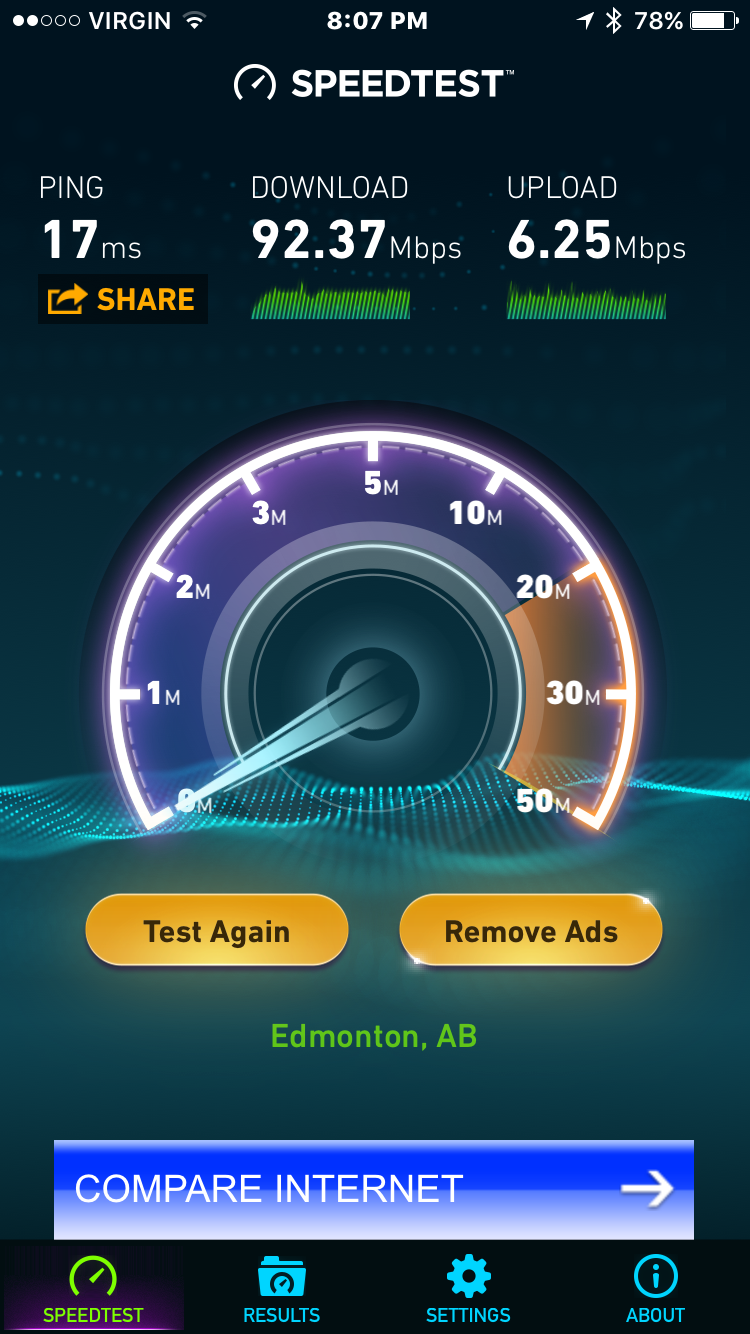Select the Speedtest tab
750x1334 pixels.
93,1289
